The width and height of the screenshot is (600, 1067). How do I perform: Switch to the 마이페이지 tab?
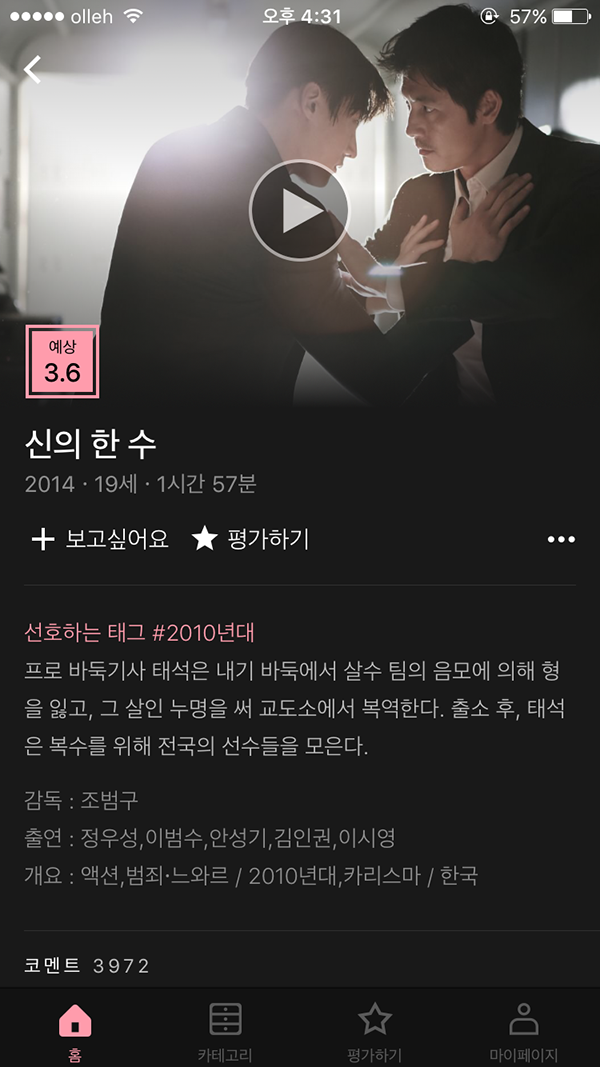pos(523,1031)
